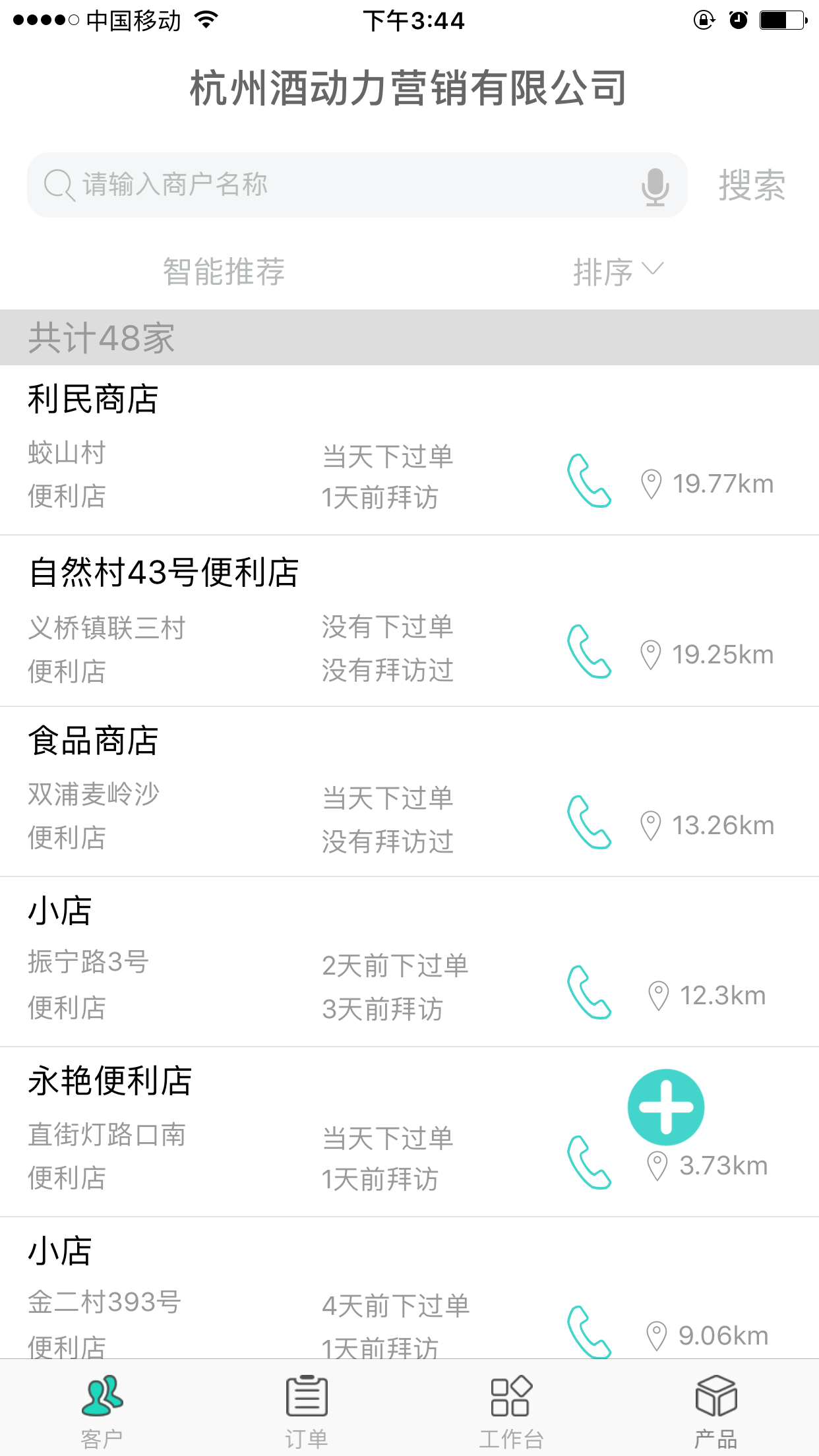Call 食品商店 using the phone icon
Image resolution: width=819 pixels, height=1456 pixels.
point(590,822)
